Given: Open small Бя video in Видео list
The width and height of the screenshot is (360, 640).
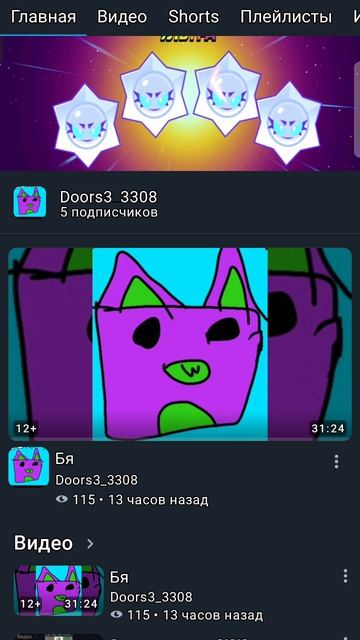Looking at the screenshot, I should (59, 590).
